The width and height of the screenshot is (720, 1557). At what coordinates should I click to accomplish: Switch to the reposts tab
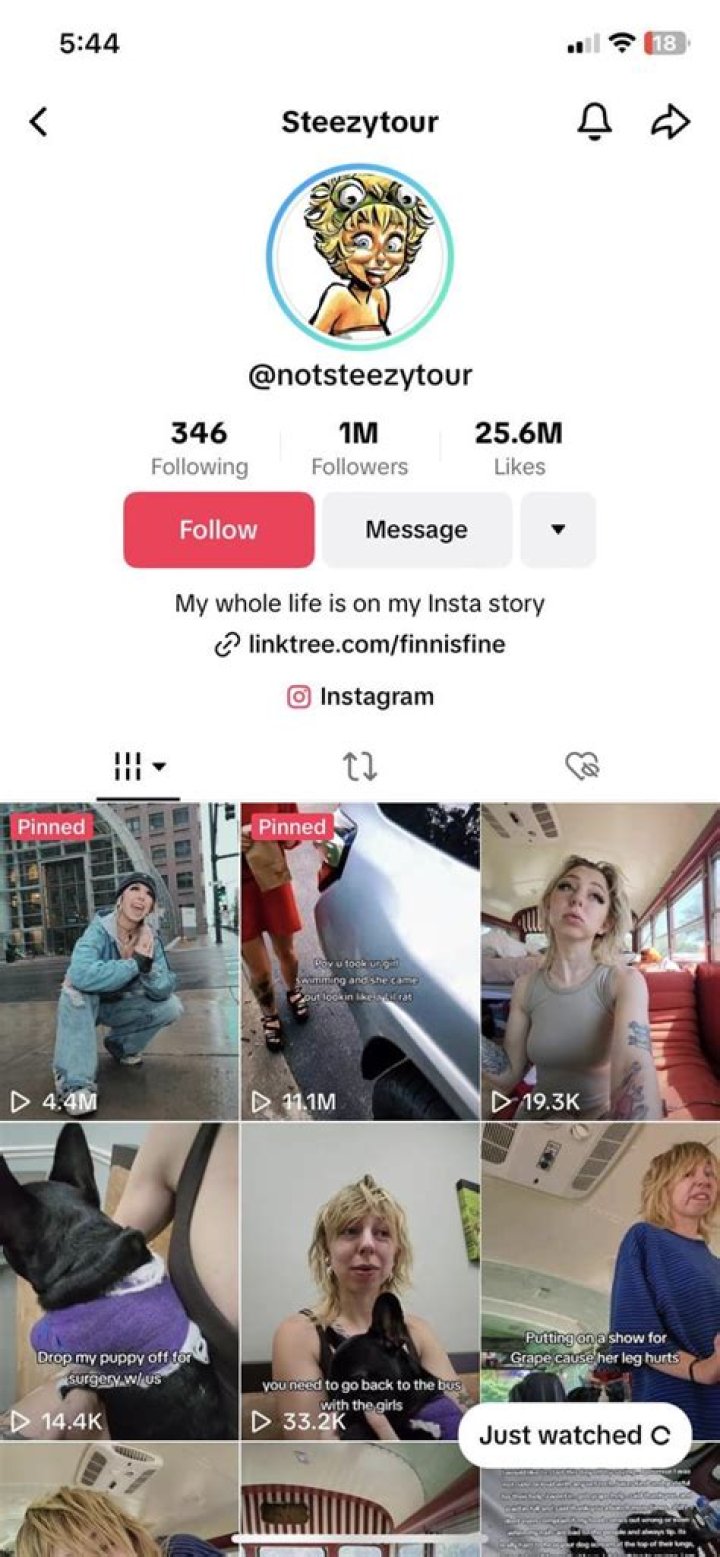[360, 767]
